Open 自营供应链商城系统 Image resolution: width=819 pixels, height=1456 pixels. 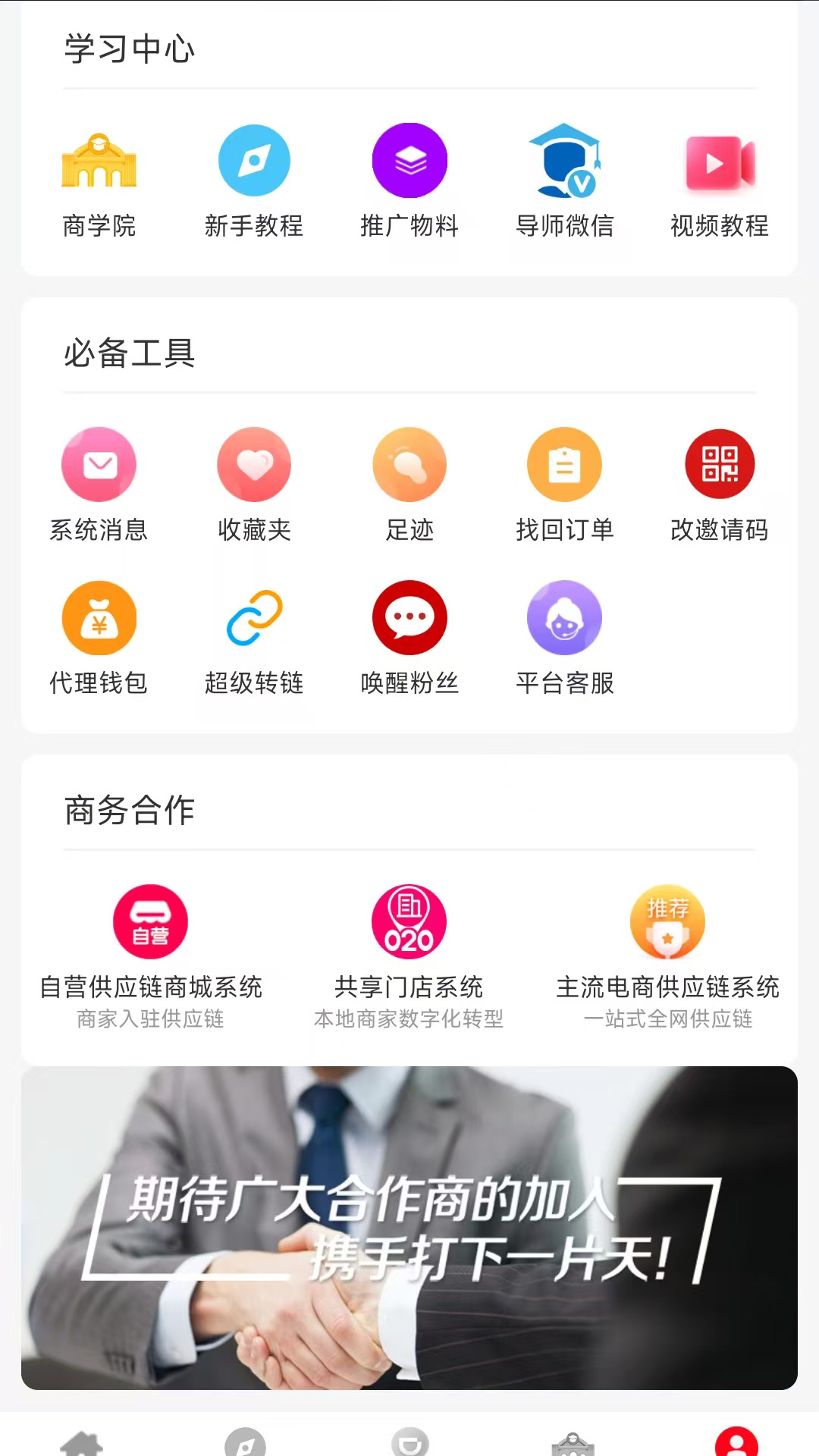coord(150,921)
